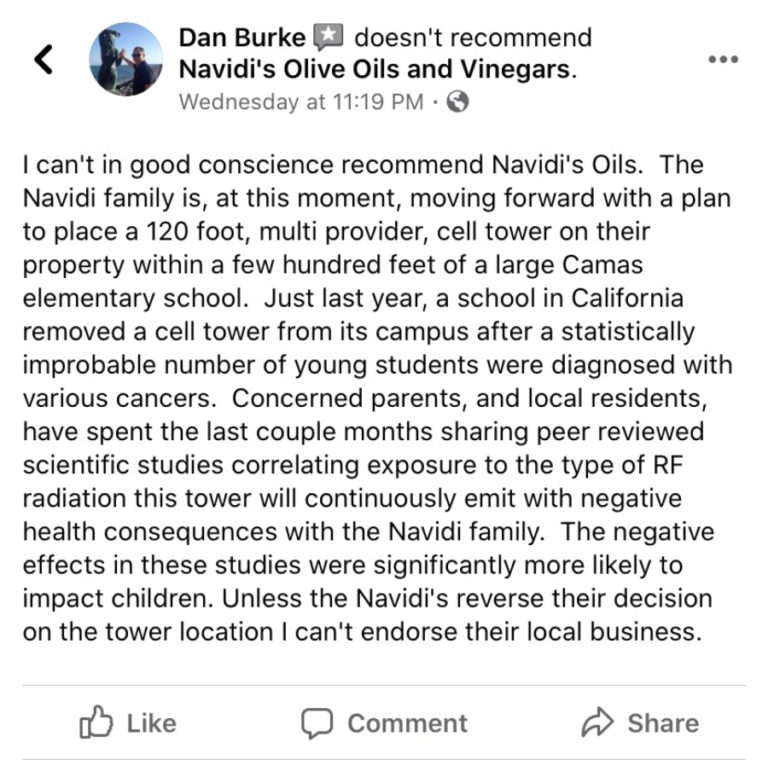
Task: Like Dan Burke's review post
Action: (127, 723)
